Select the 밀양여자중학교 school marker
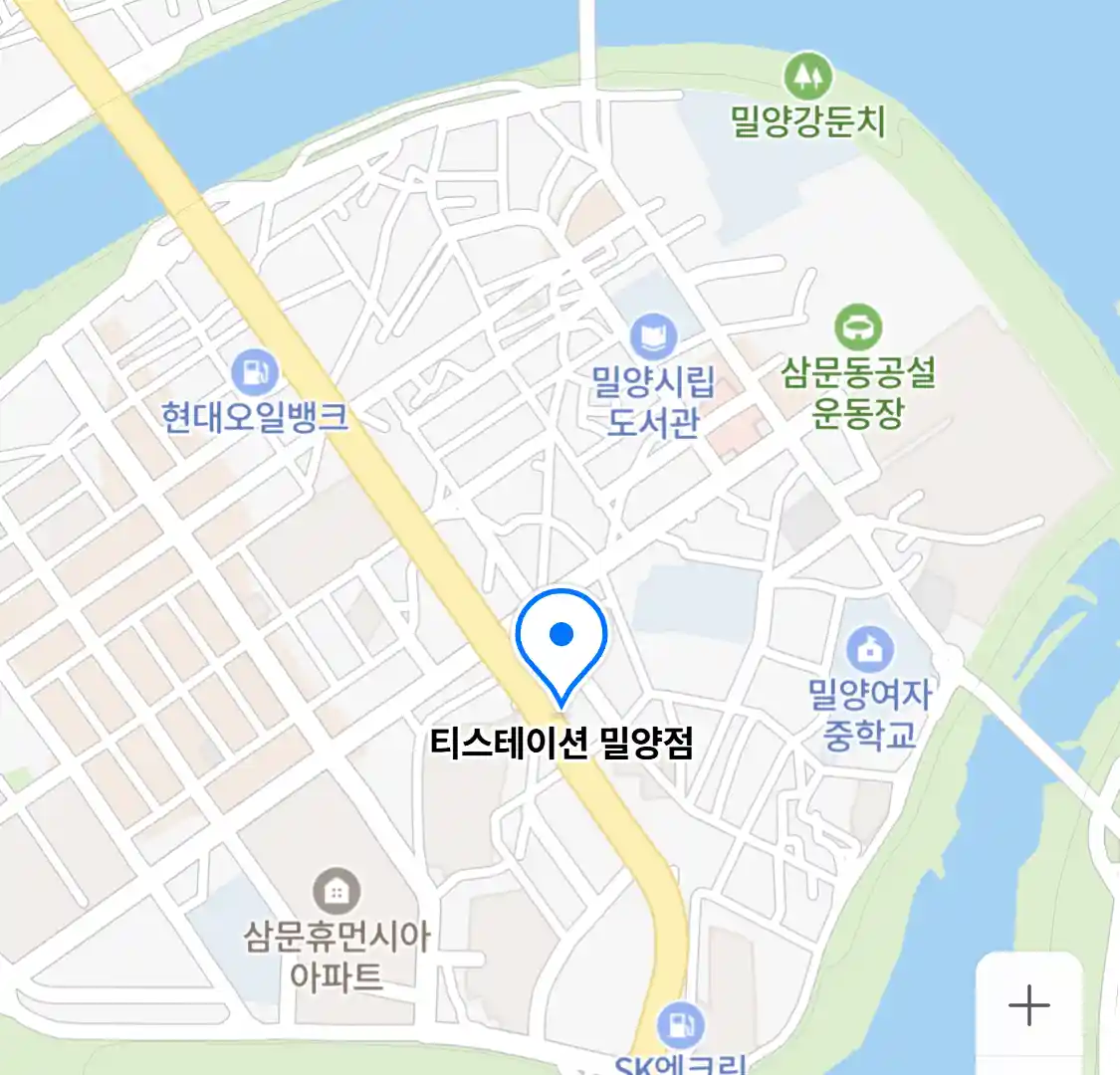 [x=869, y=651]
